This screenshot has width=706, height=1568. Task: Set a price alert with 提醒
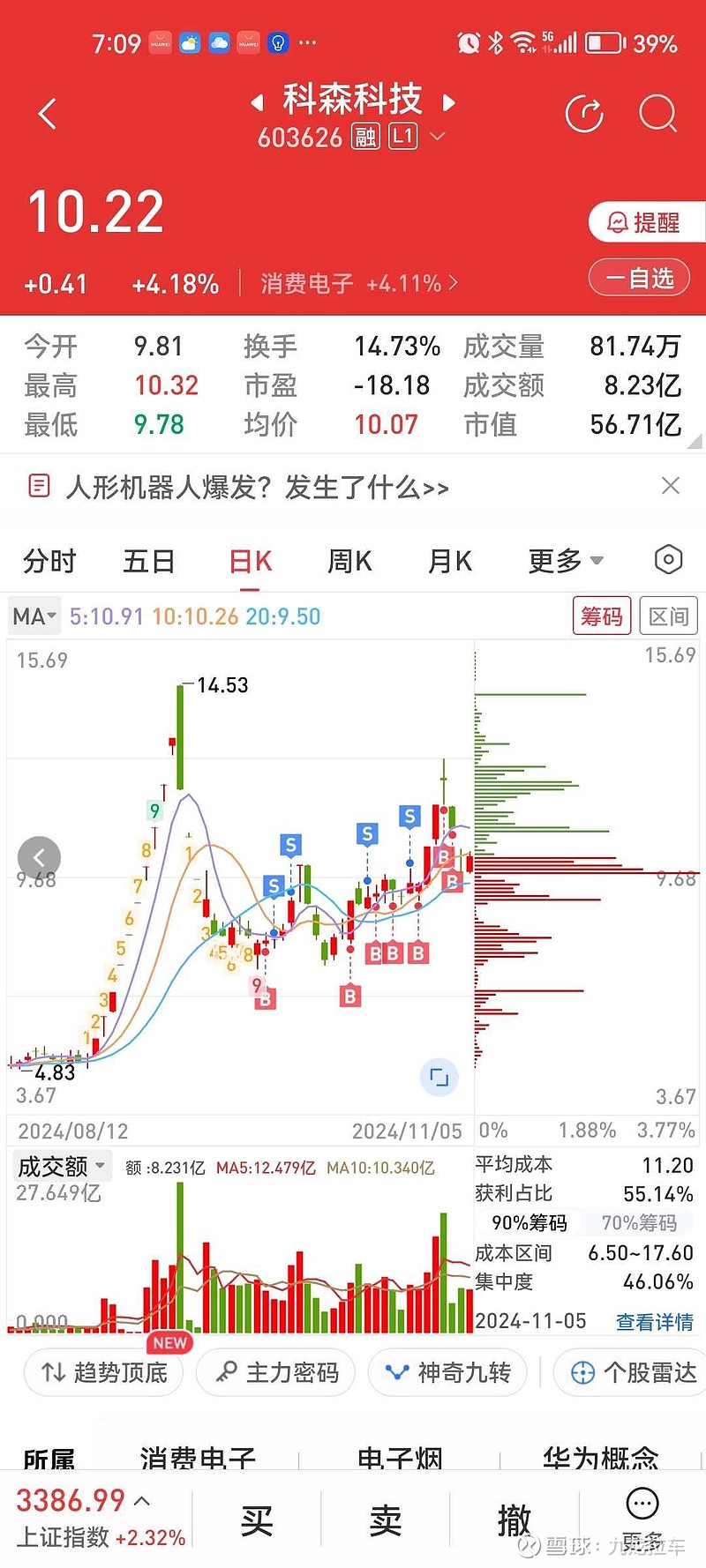point(645,222)
